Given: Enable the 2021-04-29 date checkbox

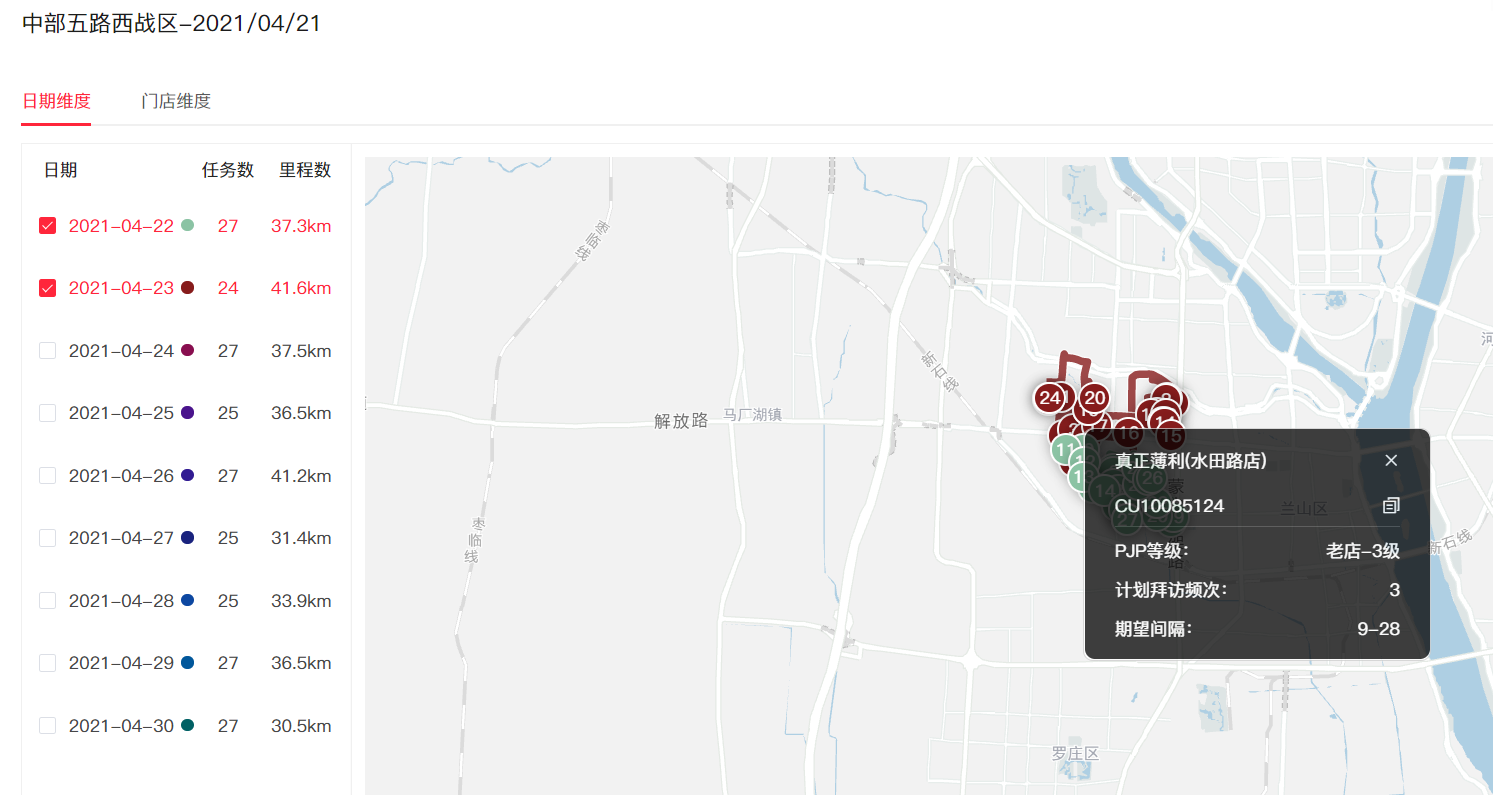Looking at the screenshot, I should tap(47, 663).
